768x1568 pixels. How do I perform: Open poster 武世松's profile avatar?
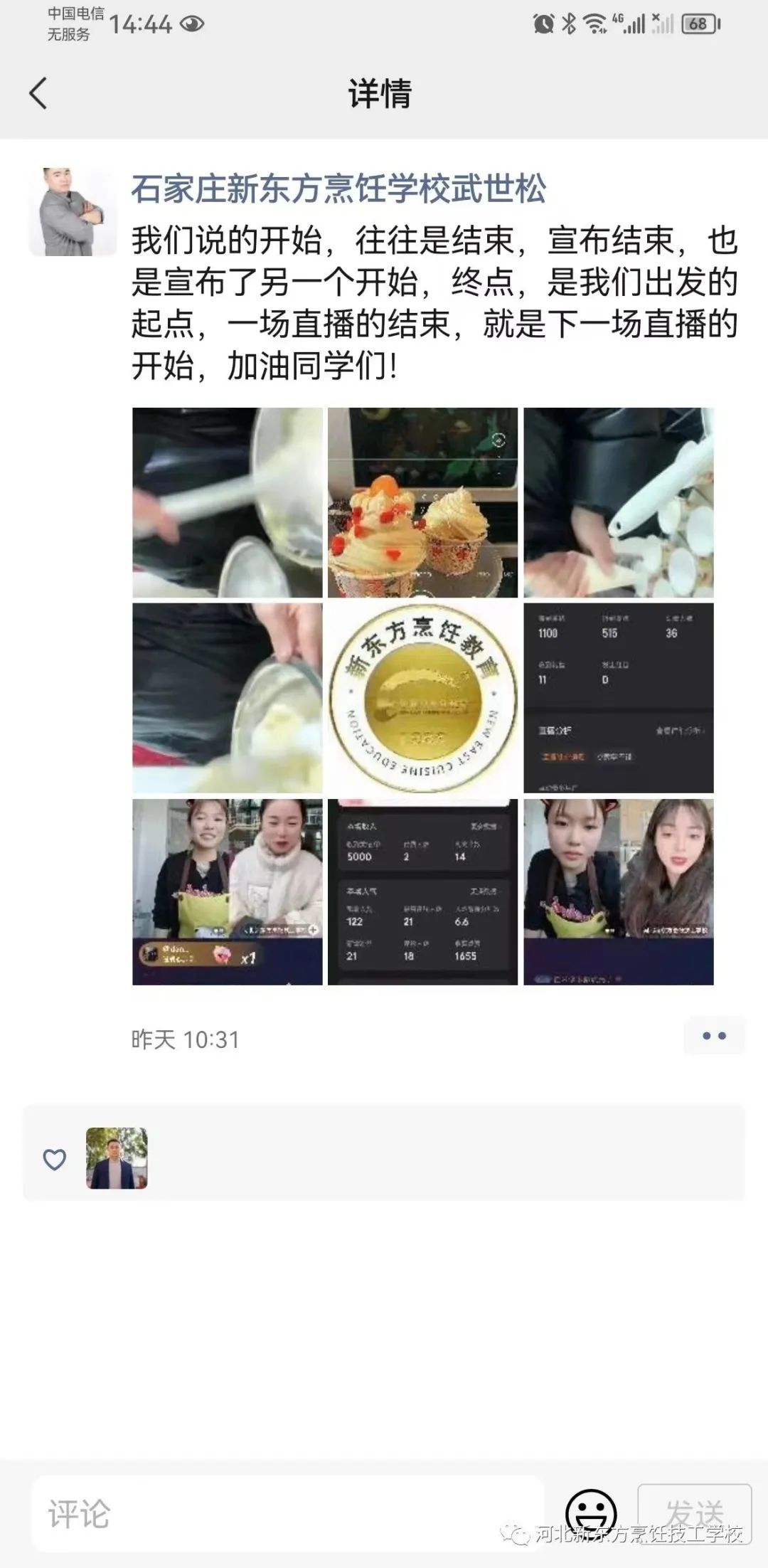[73, 211]
